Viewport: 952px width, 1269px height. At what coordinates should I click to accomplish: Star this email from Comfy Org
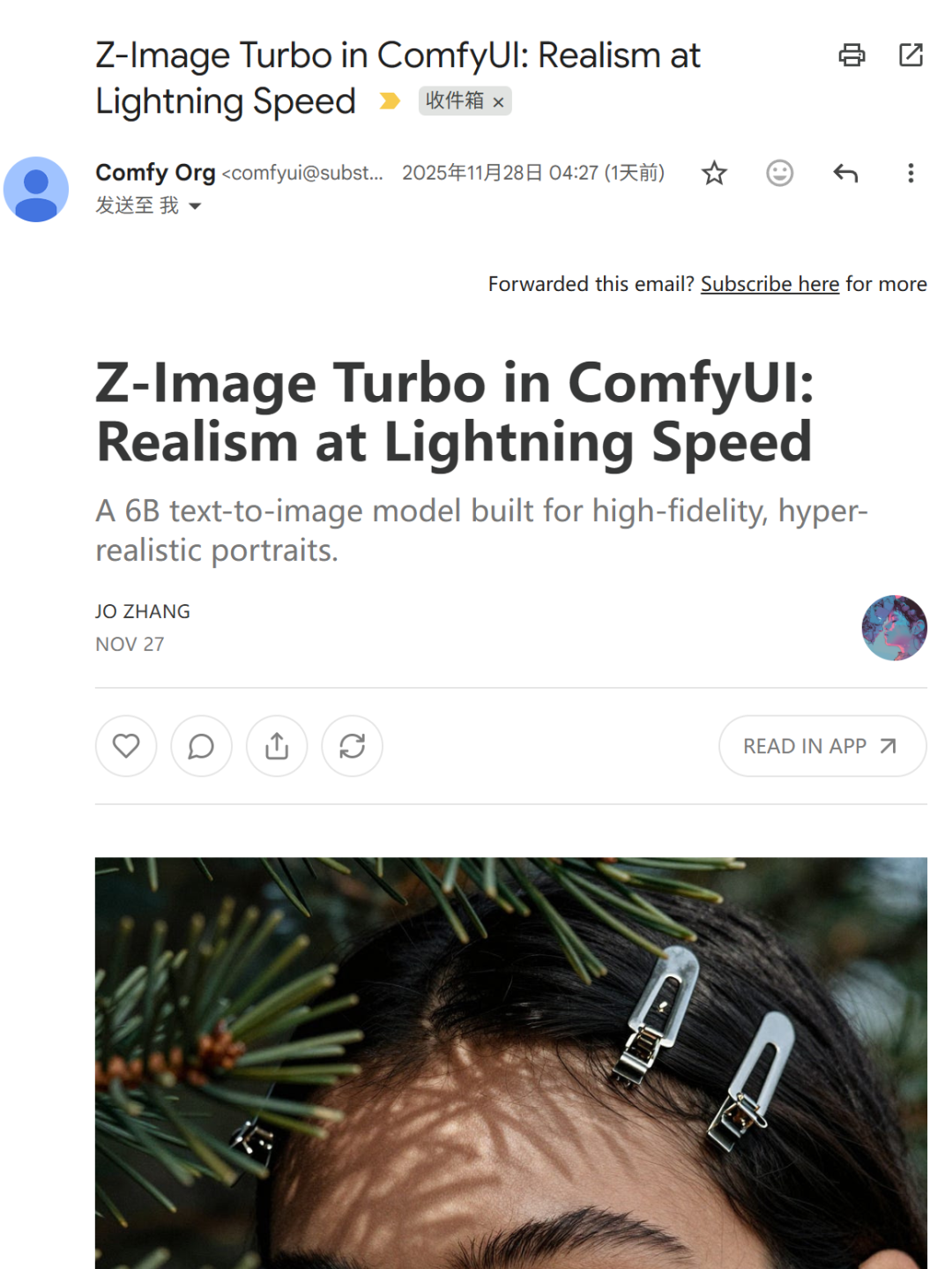(x=714, y=173)
